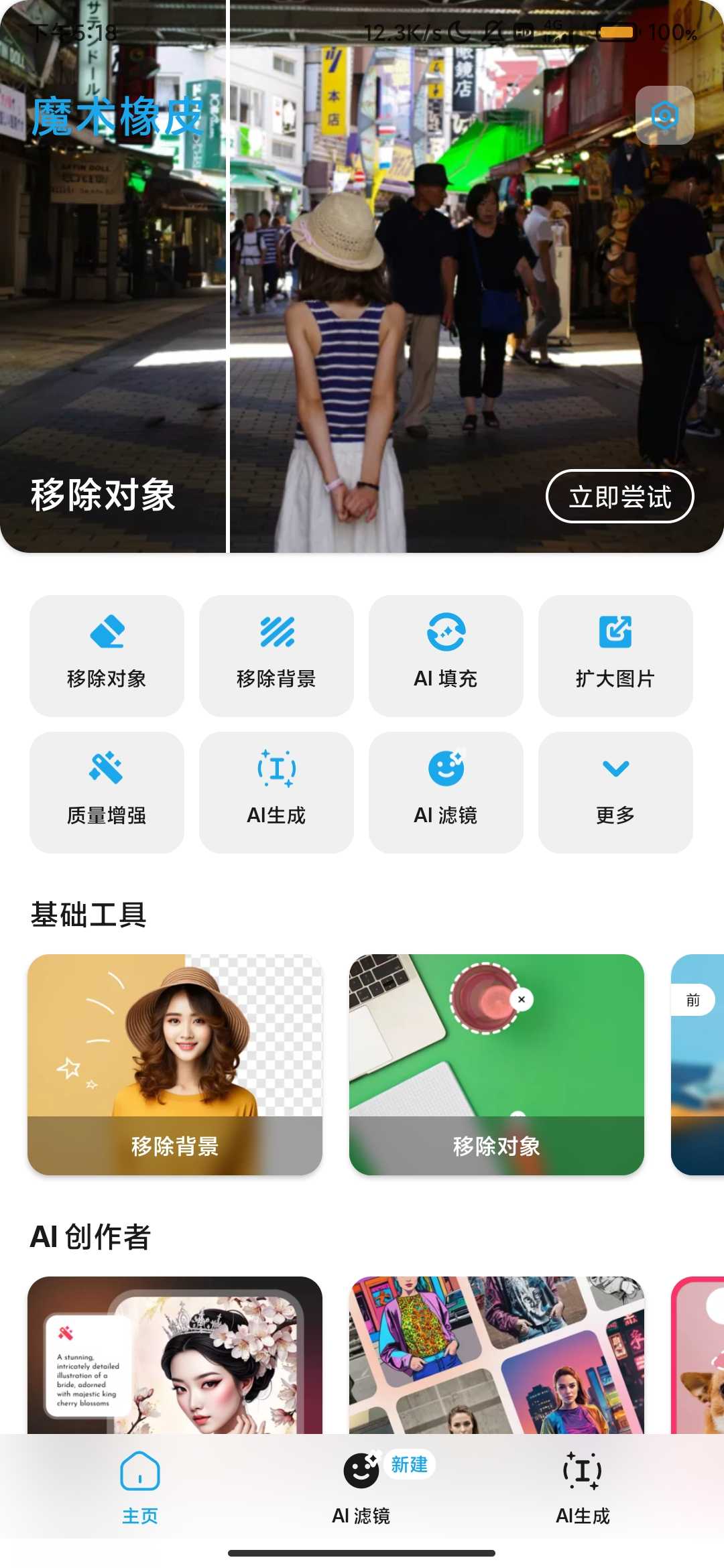Expand the 新建 badge on AI 滤镜
The width and height of the screenshot is (724, 1568).
410,1465
